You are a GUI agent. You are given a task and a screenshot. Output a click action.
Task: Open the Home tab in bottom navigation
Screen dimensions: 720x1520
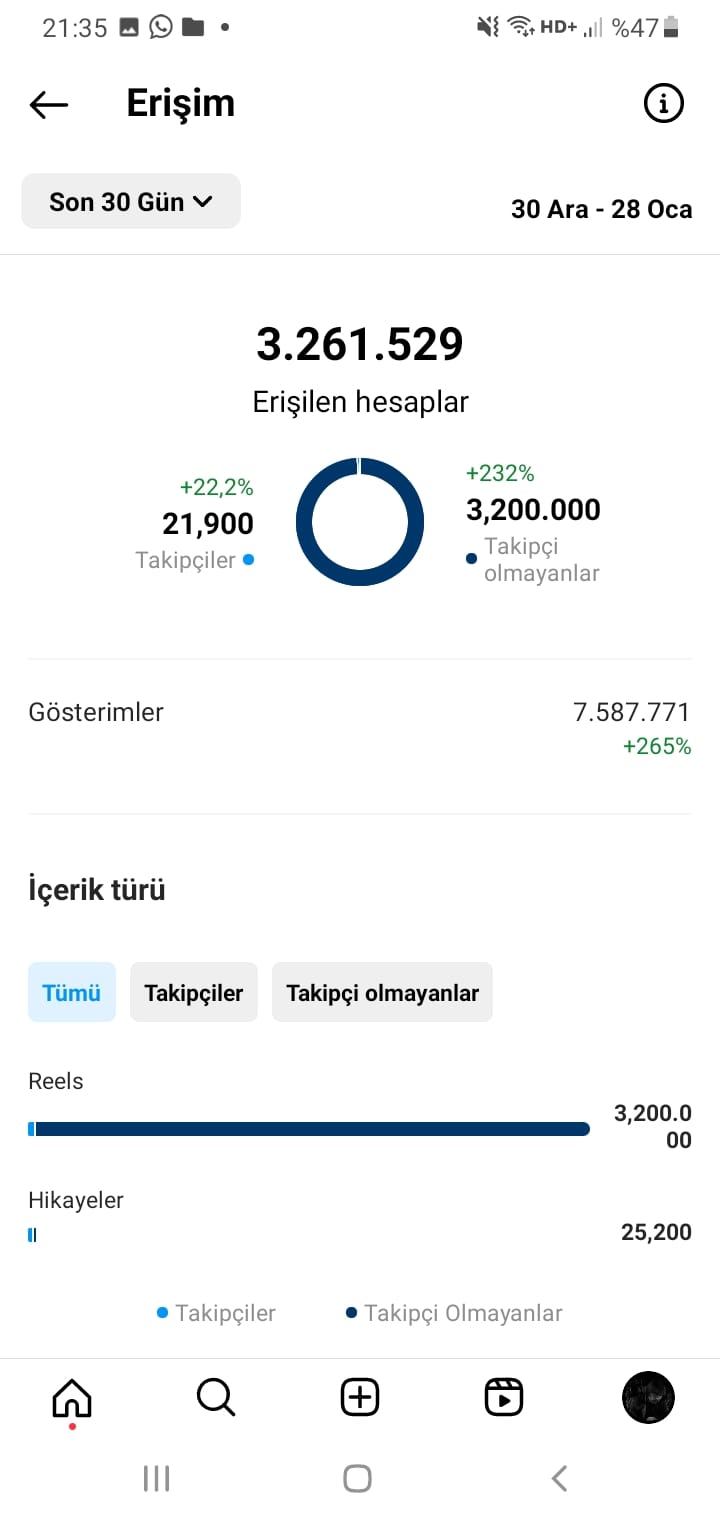click(x=72, y=1398)
